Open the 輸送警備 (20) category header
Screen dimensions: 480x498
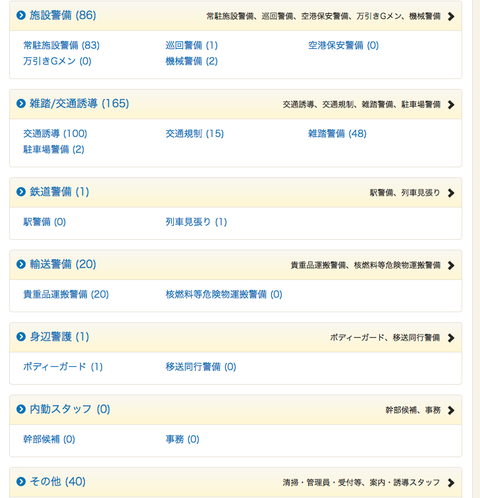(235, 265)
